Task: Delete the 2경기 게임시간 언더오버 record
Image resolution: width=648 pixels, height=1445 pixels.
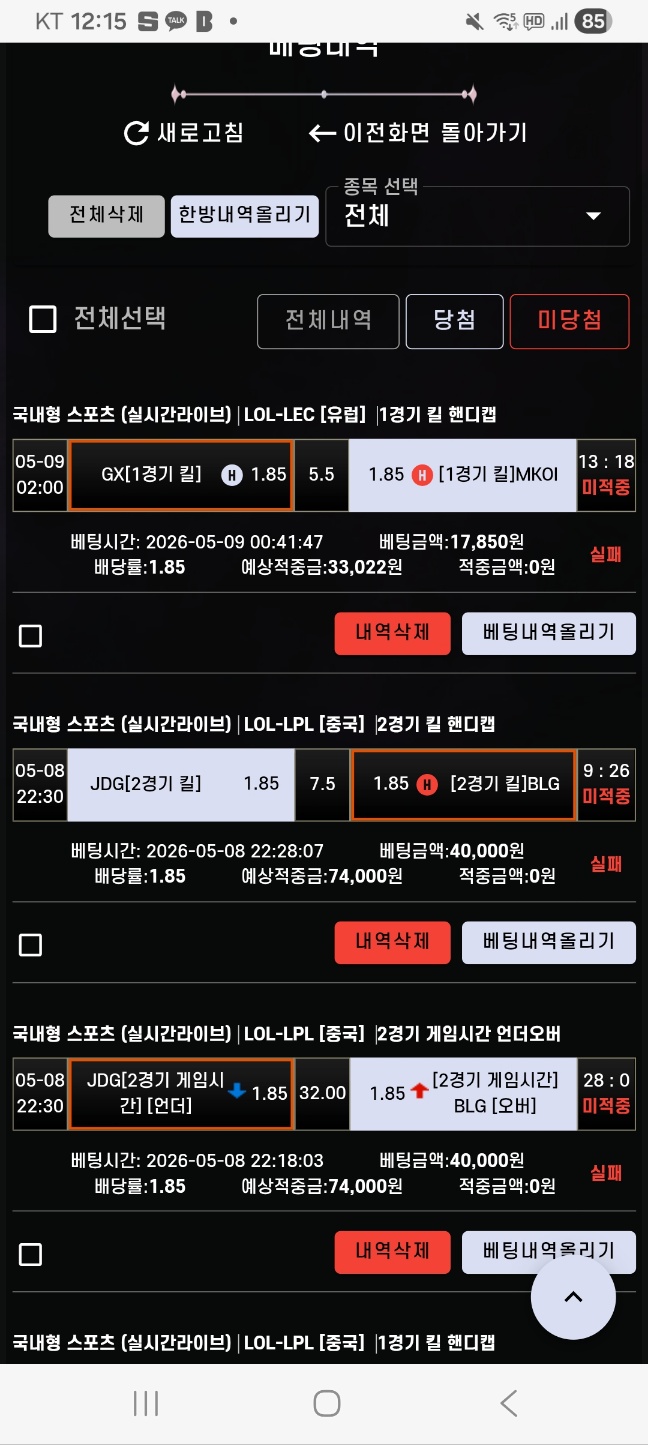Action: [392, 1252]
